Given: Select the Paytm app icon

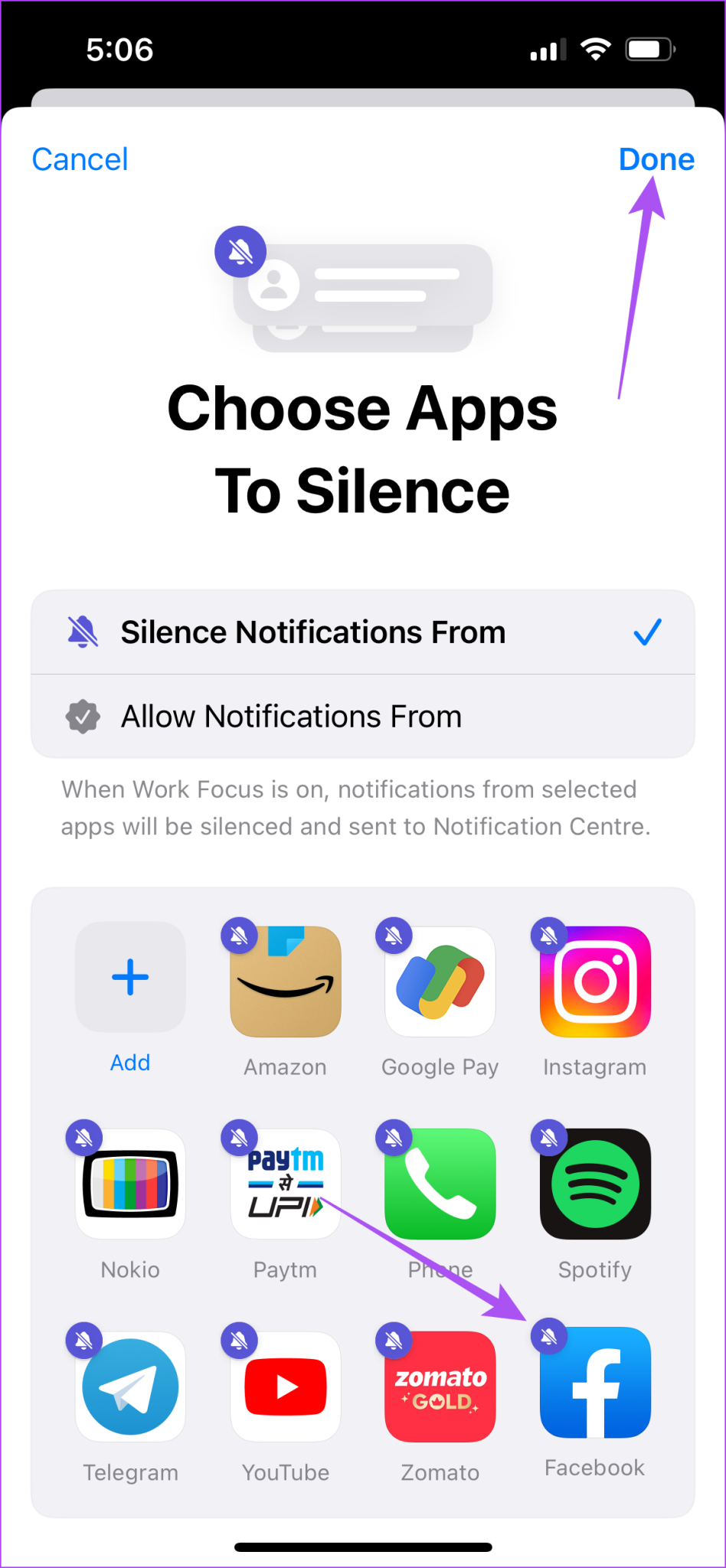Looking at the screenshot, I should [284, 1184].
